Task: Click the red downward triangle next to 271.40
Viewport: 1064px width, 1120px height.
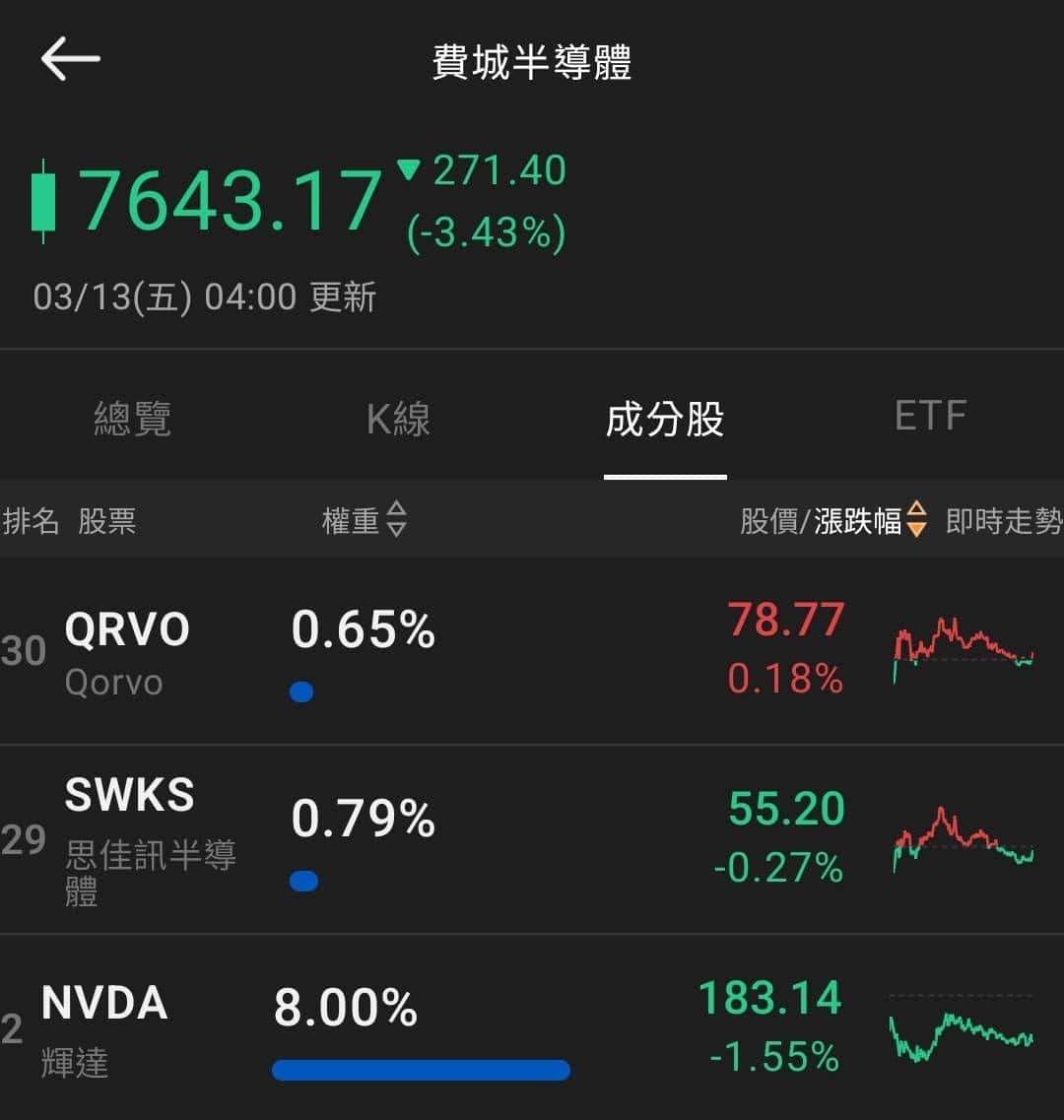Action: tap(414, 169)
